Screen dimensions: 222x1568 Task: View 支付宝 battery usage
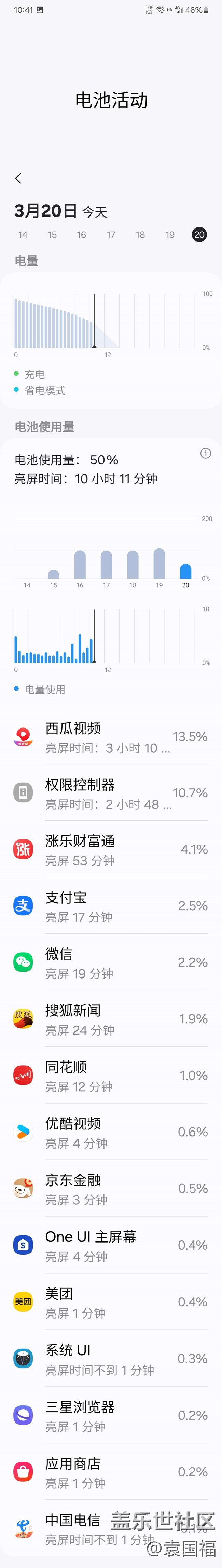click(x=111, y=906)
